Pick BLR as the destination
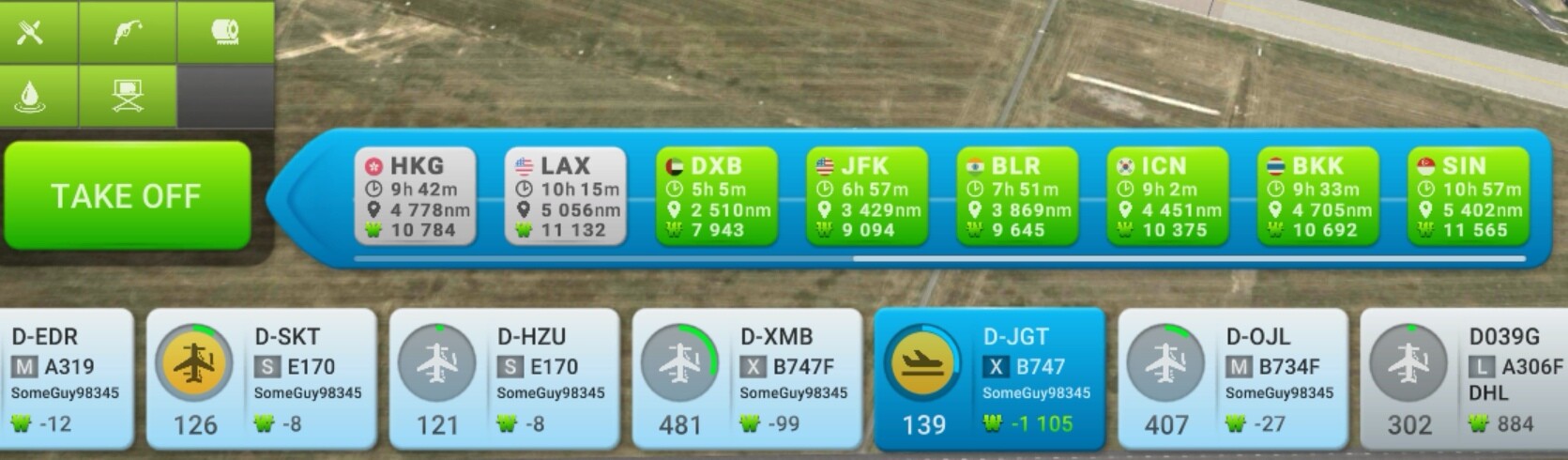Image resolution: width=1568 pixels, height=460 pixels. pyautogui.click(x=1016, y=196)
